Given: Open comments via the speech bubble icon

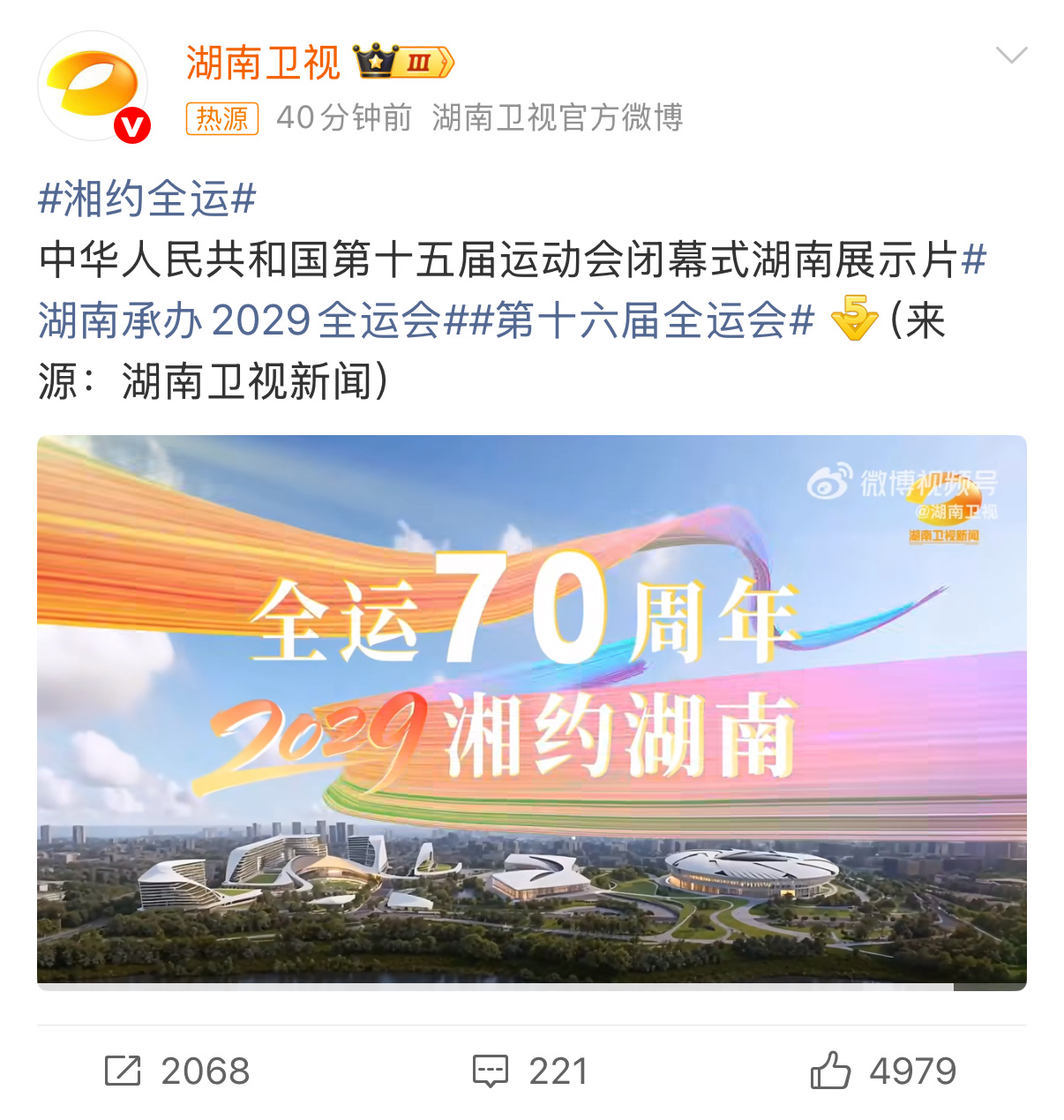Looking at the screenshot, I should point(491,1071).
